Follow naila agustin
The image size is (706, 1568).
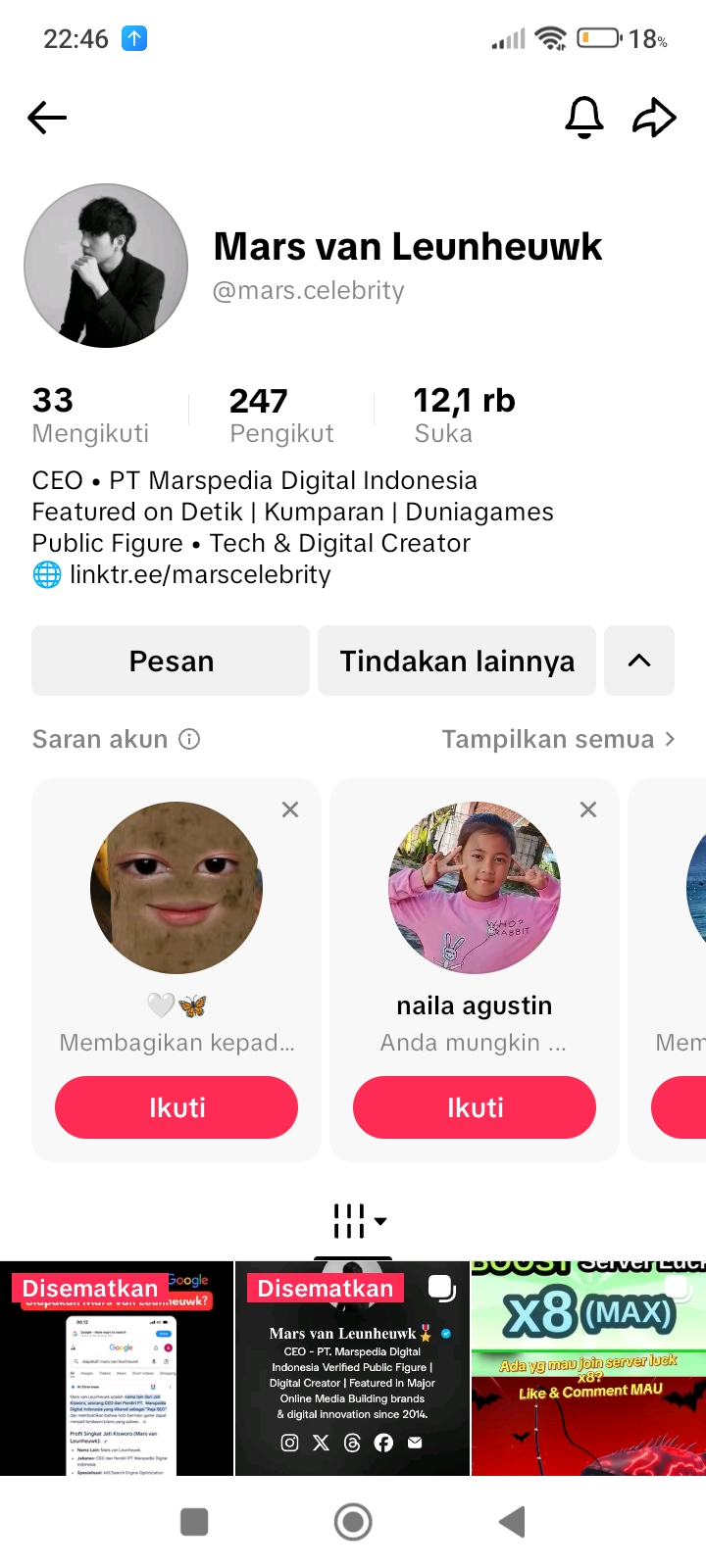point(475,1107)
